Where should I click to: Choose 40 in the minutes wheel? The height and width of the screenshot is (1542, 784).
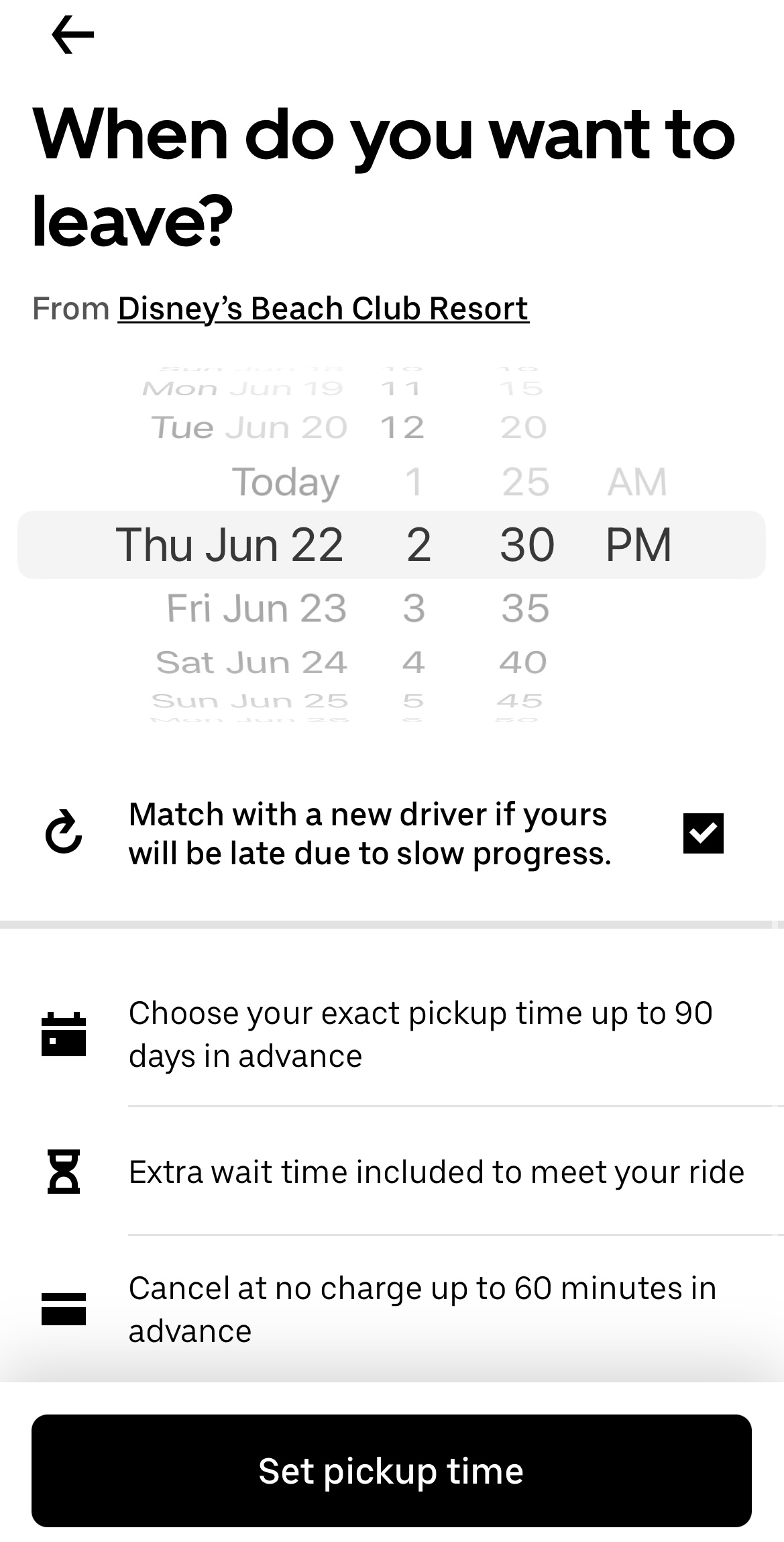click(x=523, y=662)
